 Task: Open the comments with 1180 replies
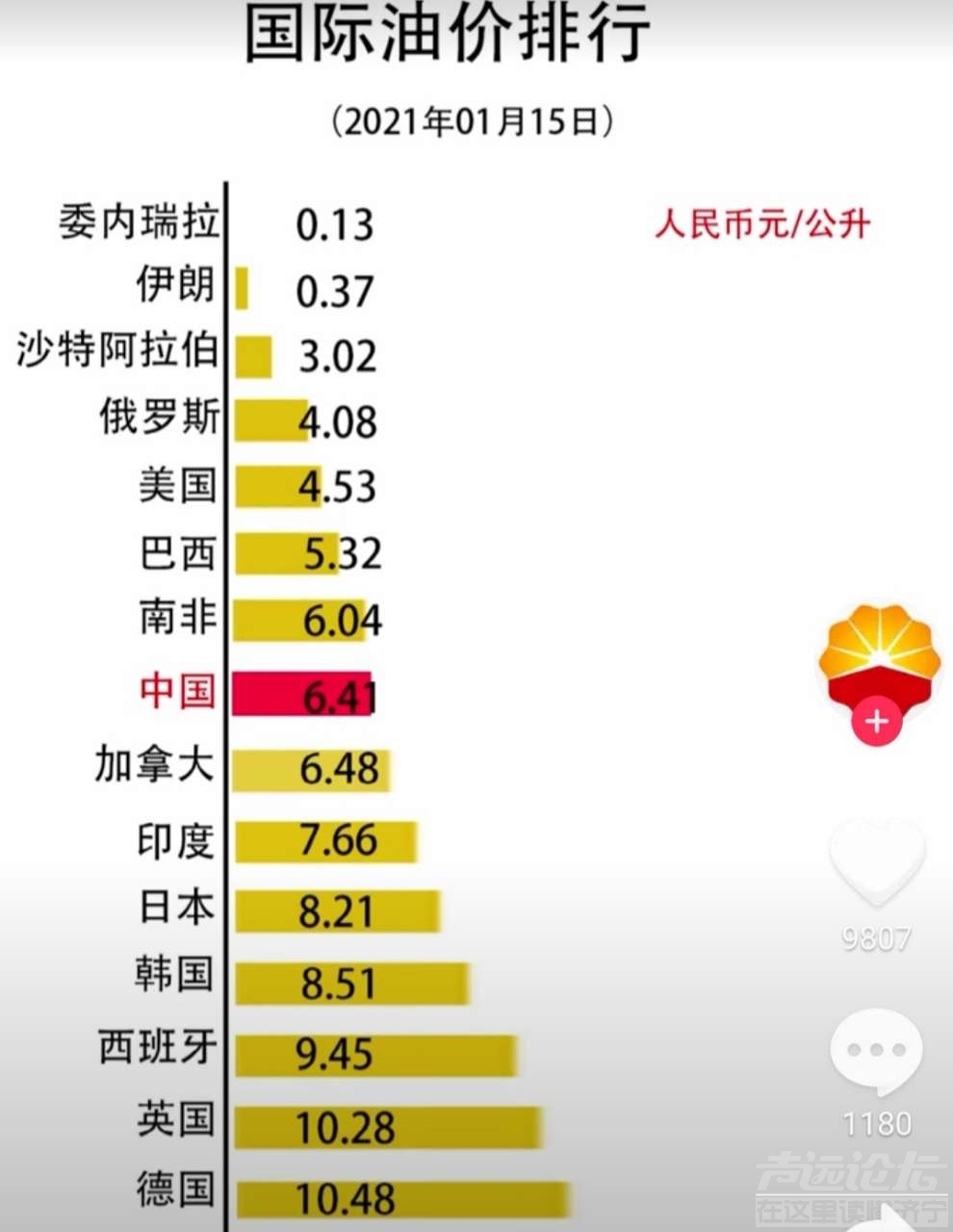(x=876, y=1052)
